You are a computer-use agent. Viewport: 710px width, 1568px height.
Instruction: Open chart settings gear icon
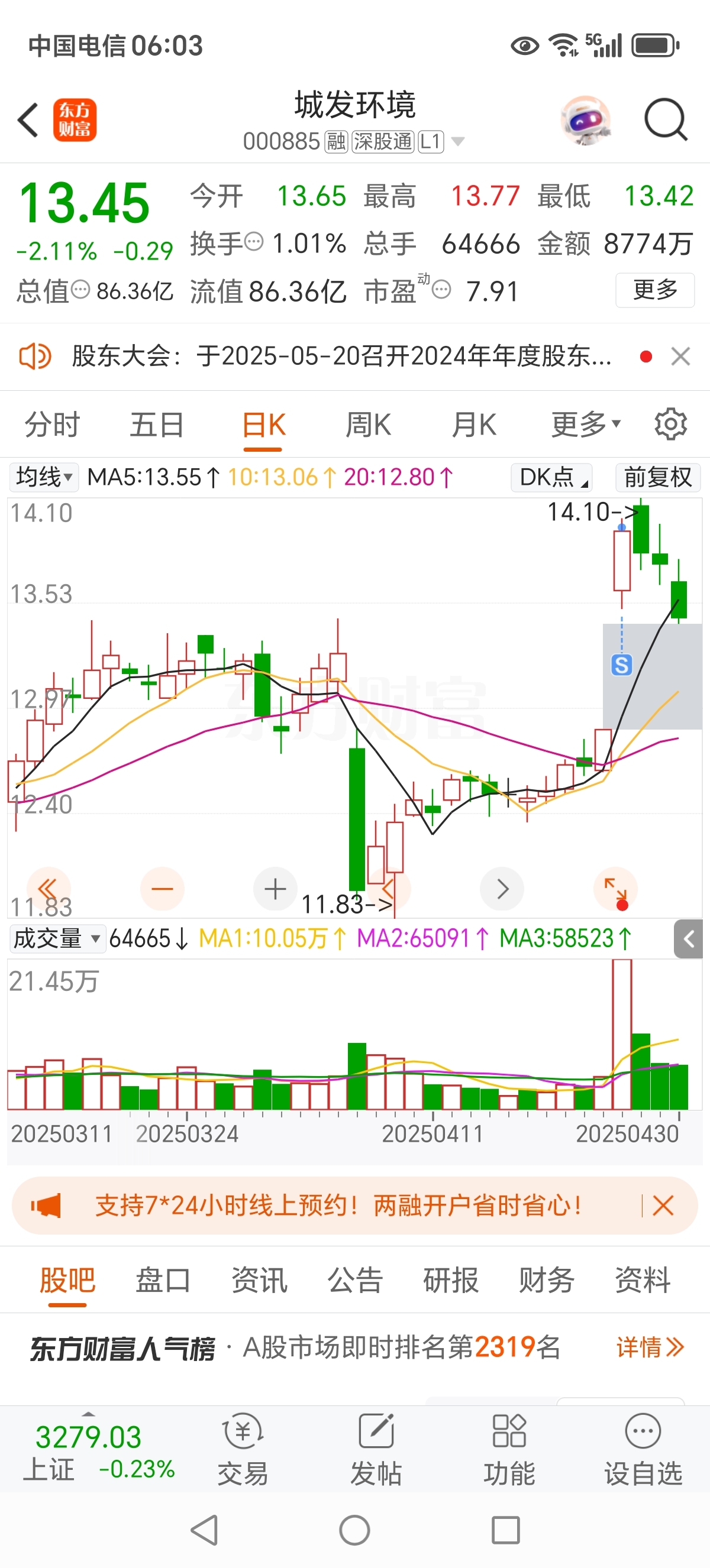670,425
